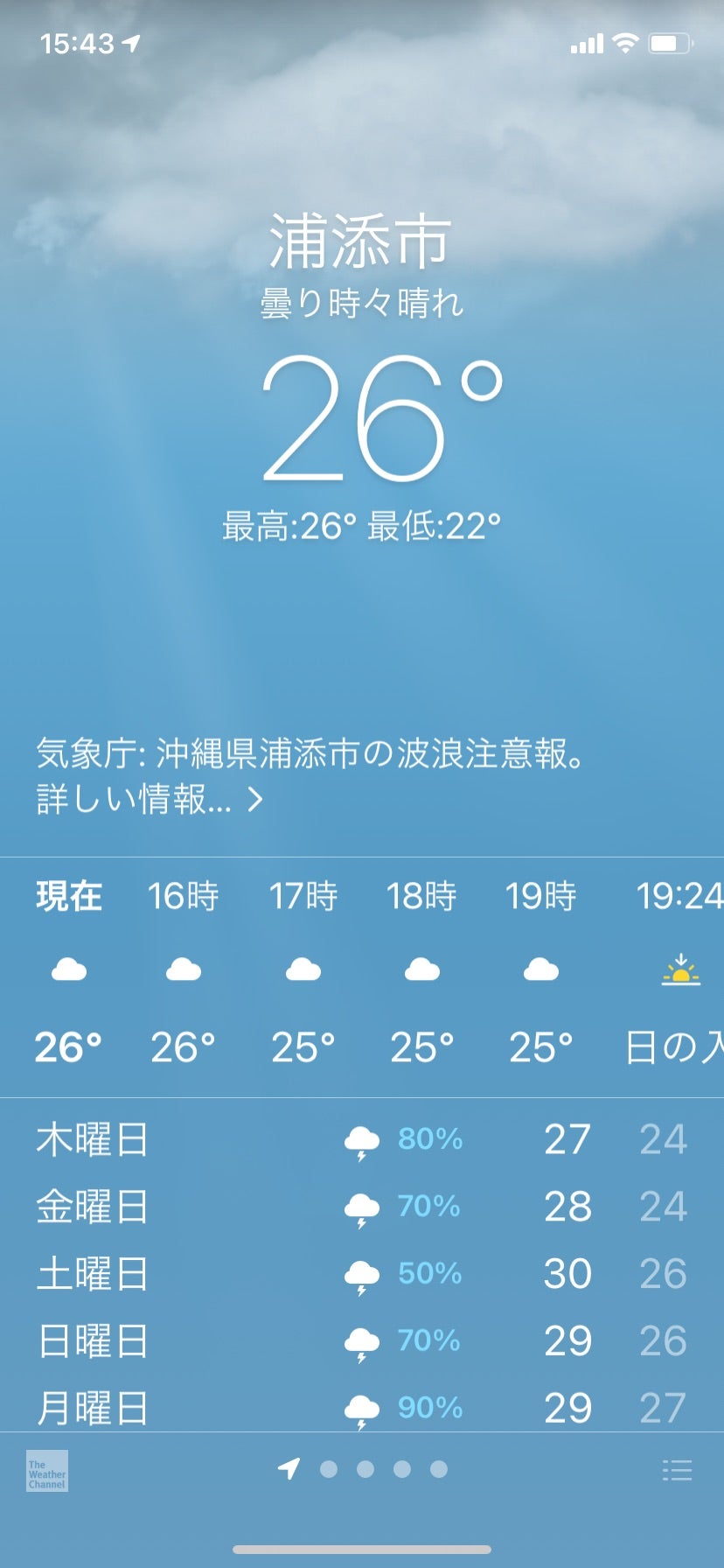Viewport: 724px width, 1568px height.
Task: Open the wave advisory details link
Action: point(150,800)
